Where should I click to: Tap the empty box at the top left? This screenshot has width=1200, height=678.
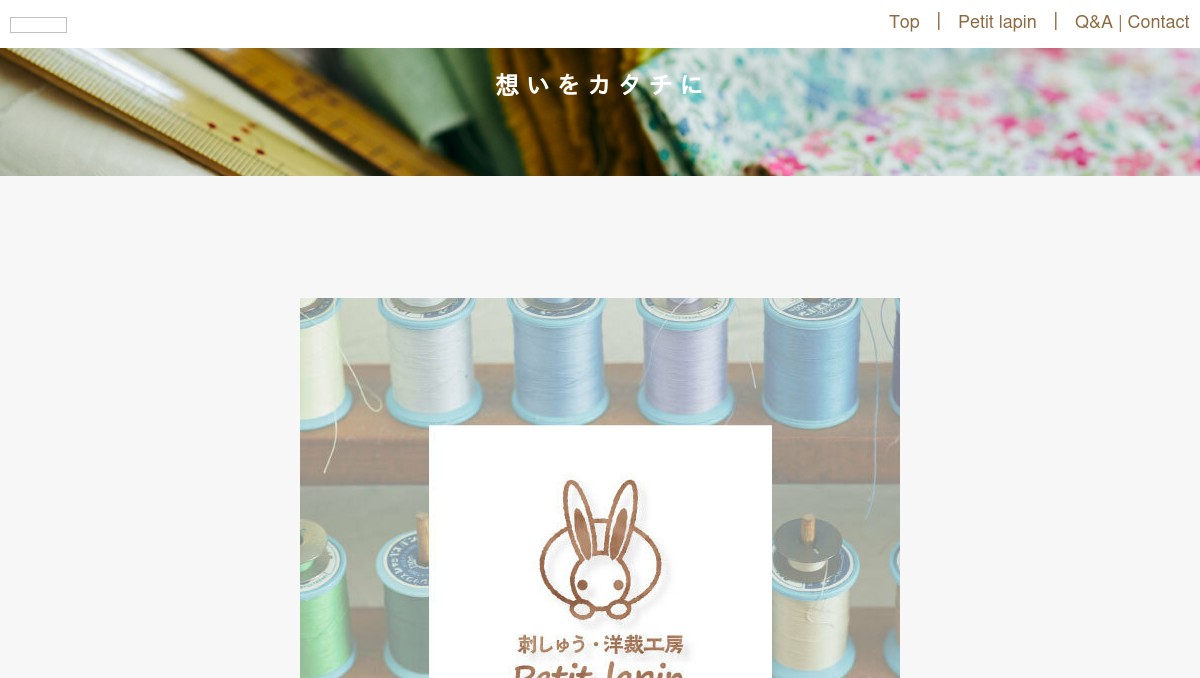[38, 25]
